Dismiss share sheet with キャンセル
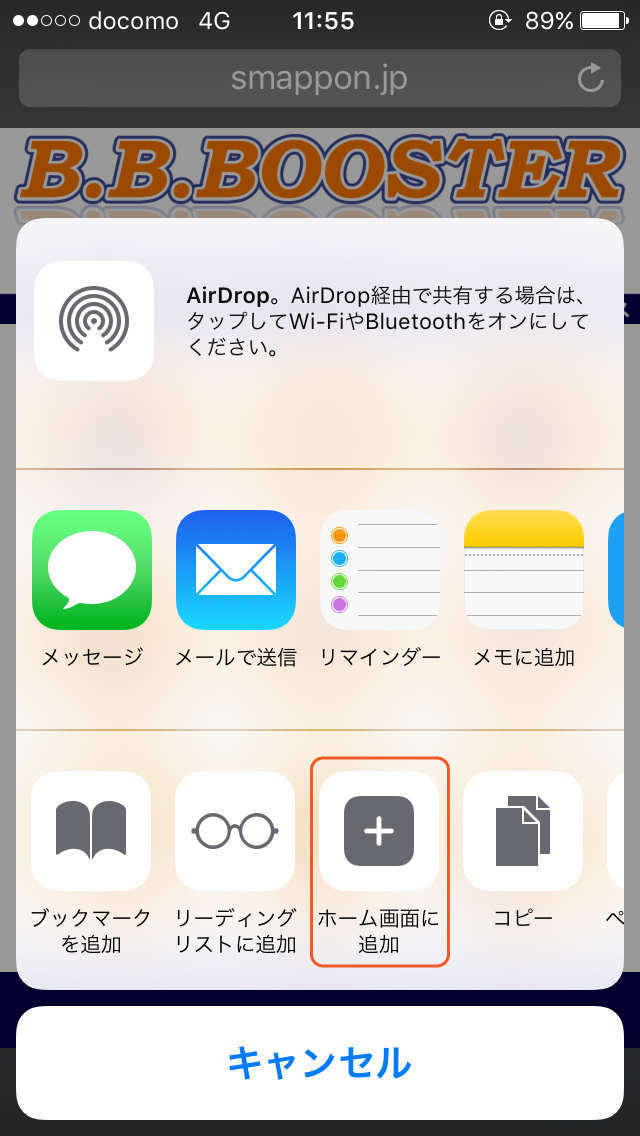 [320, 1063]
